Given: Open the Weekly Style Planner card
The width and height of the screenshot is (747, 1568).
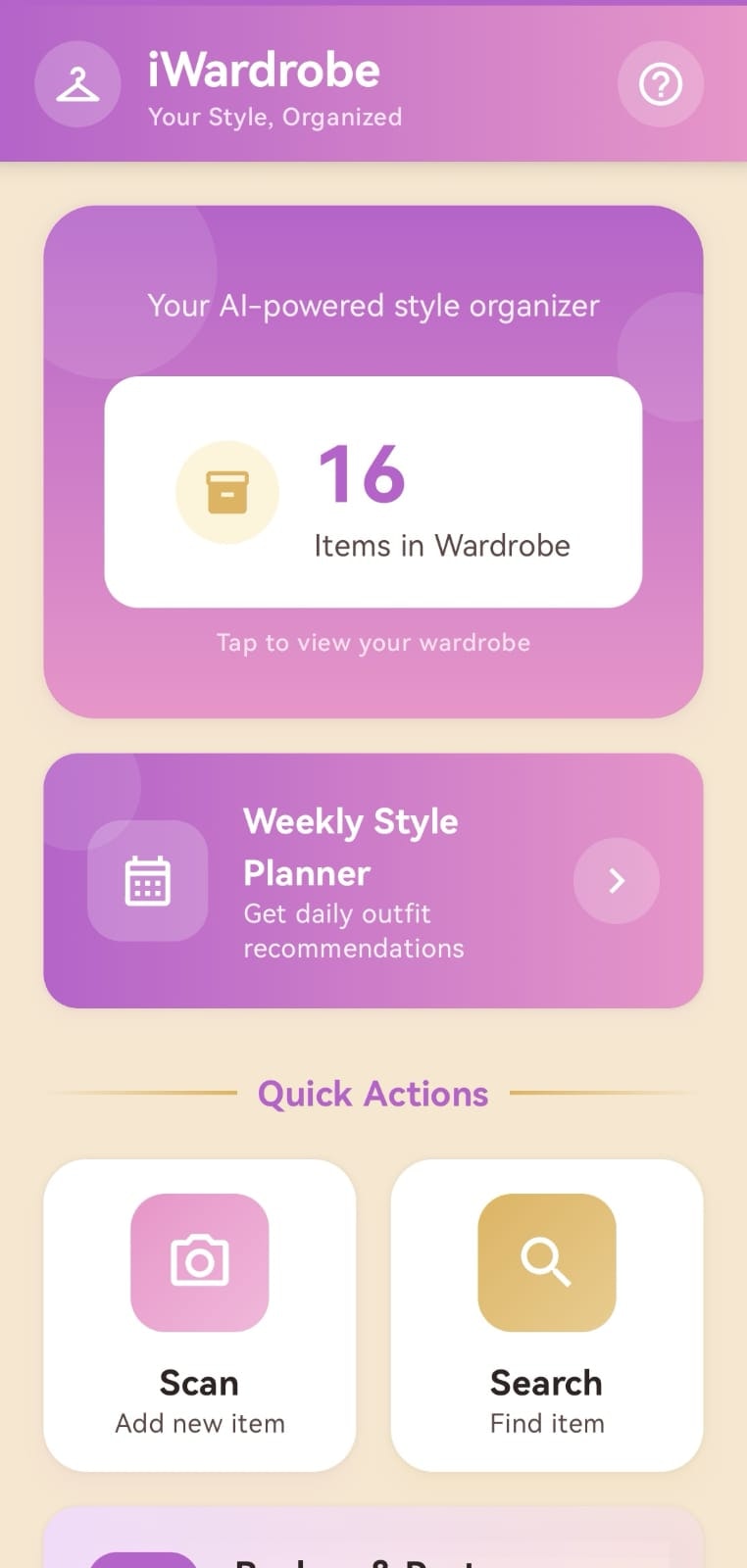Looking at the screenshot, I should pyautogui.click(x=373, y=880).
